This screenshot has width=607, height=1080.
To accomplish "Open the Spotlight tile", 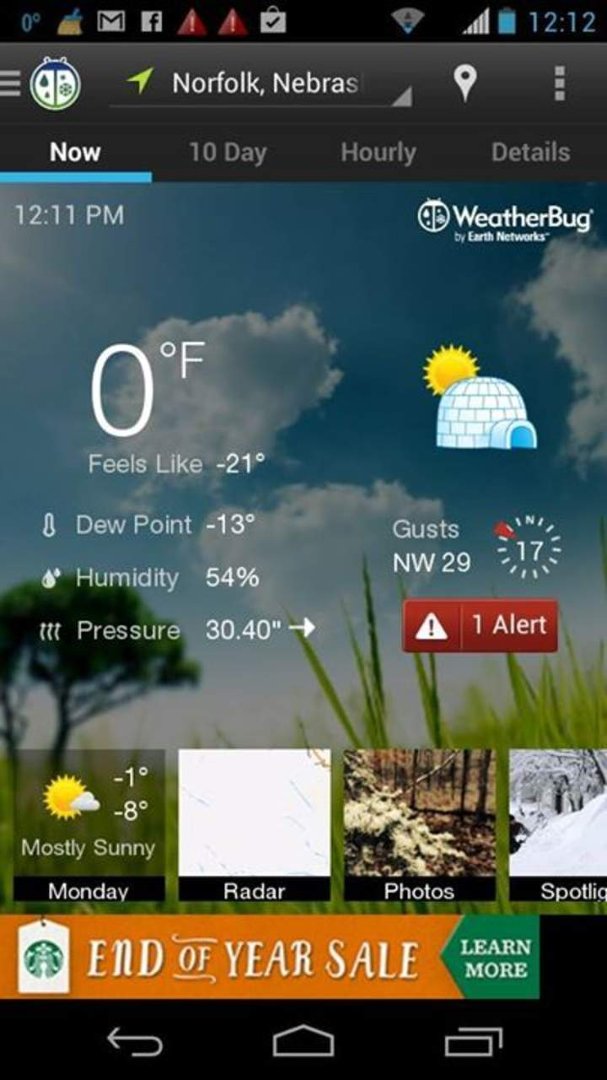I will click(x=558, y=825).
